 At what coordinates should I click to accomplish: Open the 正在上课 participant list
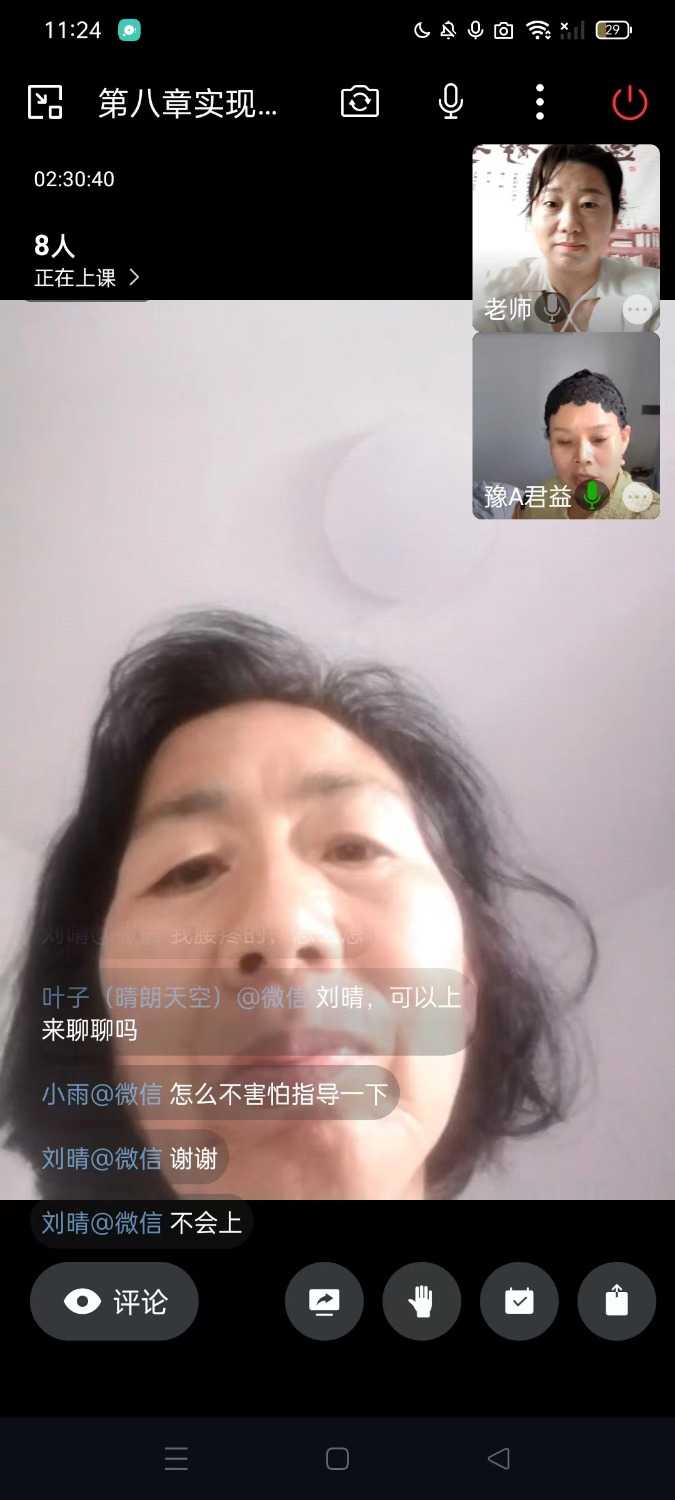[x=87, y=277]
